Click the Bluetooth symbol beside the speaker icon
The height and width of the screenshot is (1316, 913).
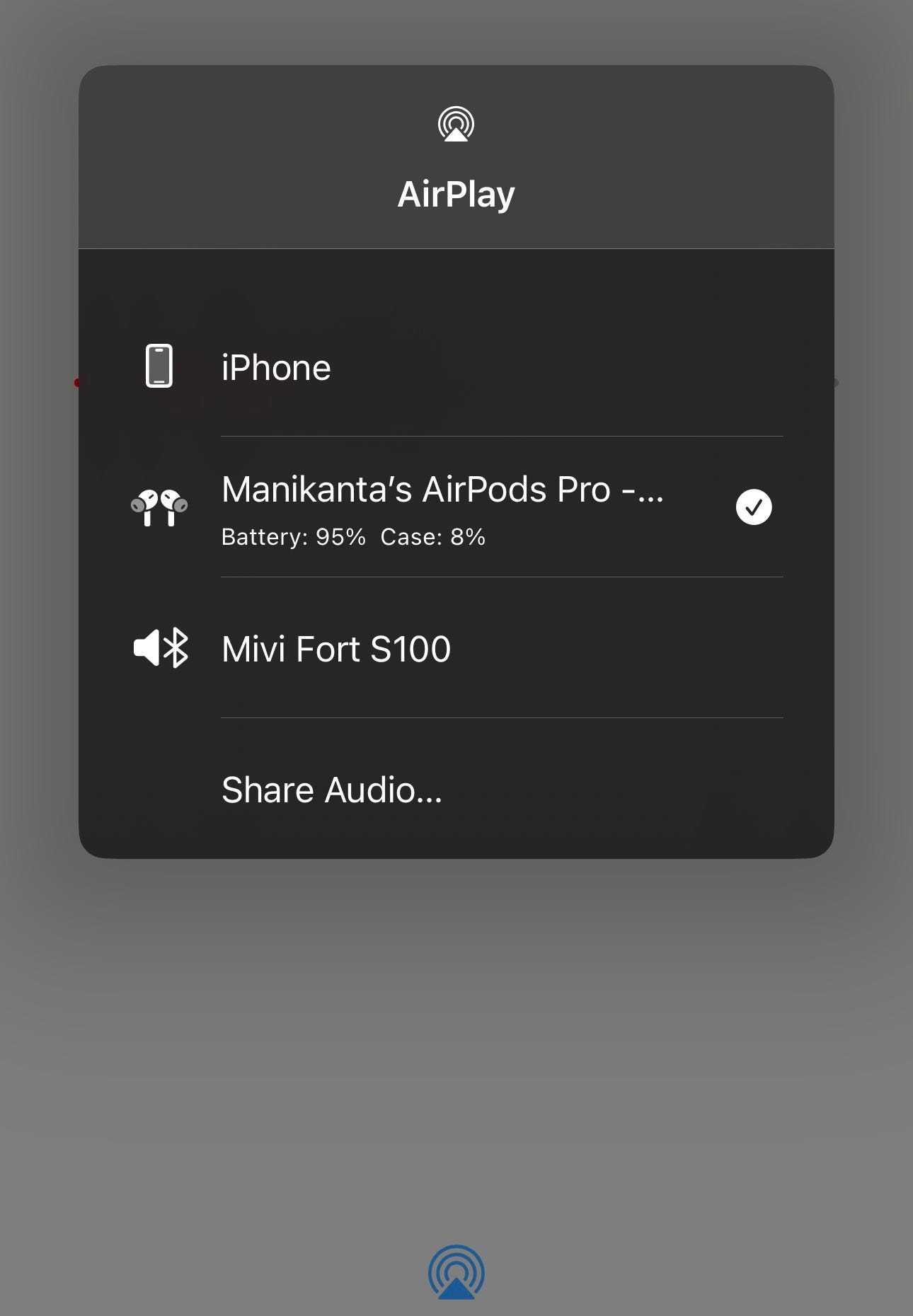pyautogui.click(x=176, y=648)
